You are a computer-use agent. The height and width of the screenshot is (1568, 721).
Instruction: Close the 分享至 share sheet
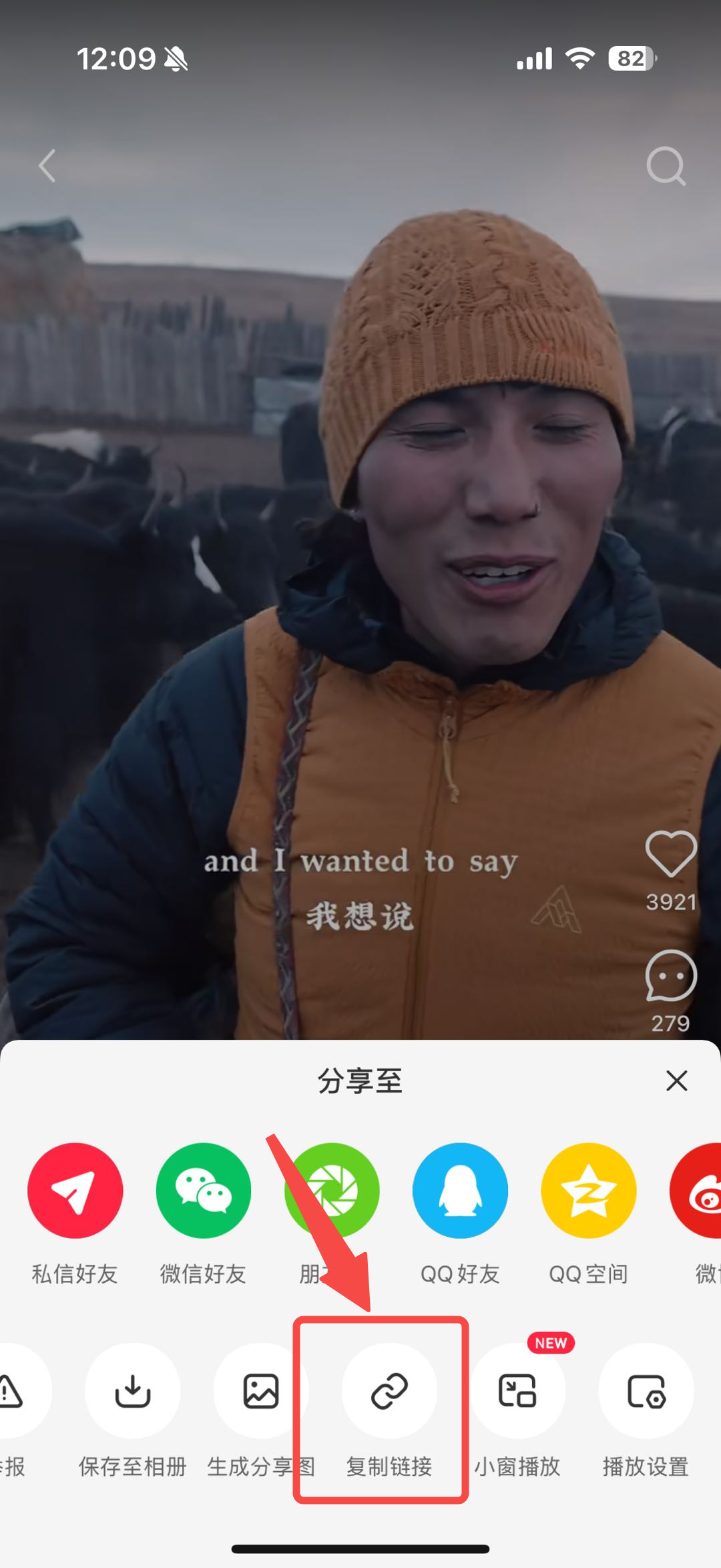tap(676, 1081)
